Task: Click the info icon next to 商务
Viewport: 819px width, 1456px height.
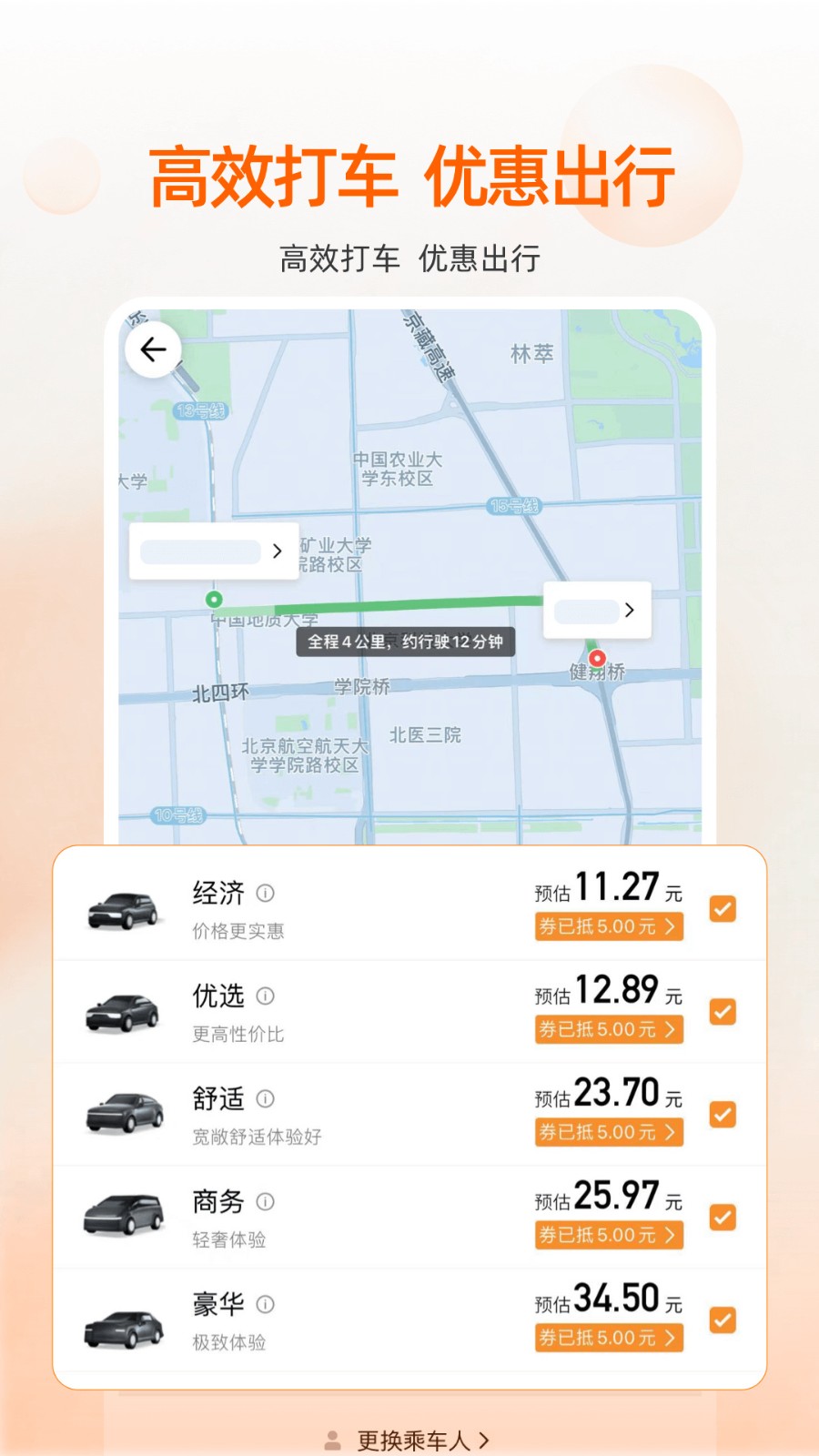Action: point(266,1203)
